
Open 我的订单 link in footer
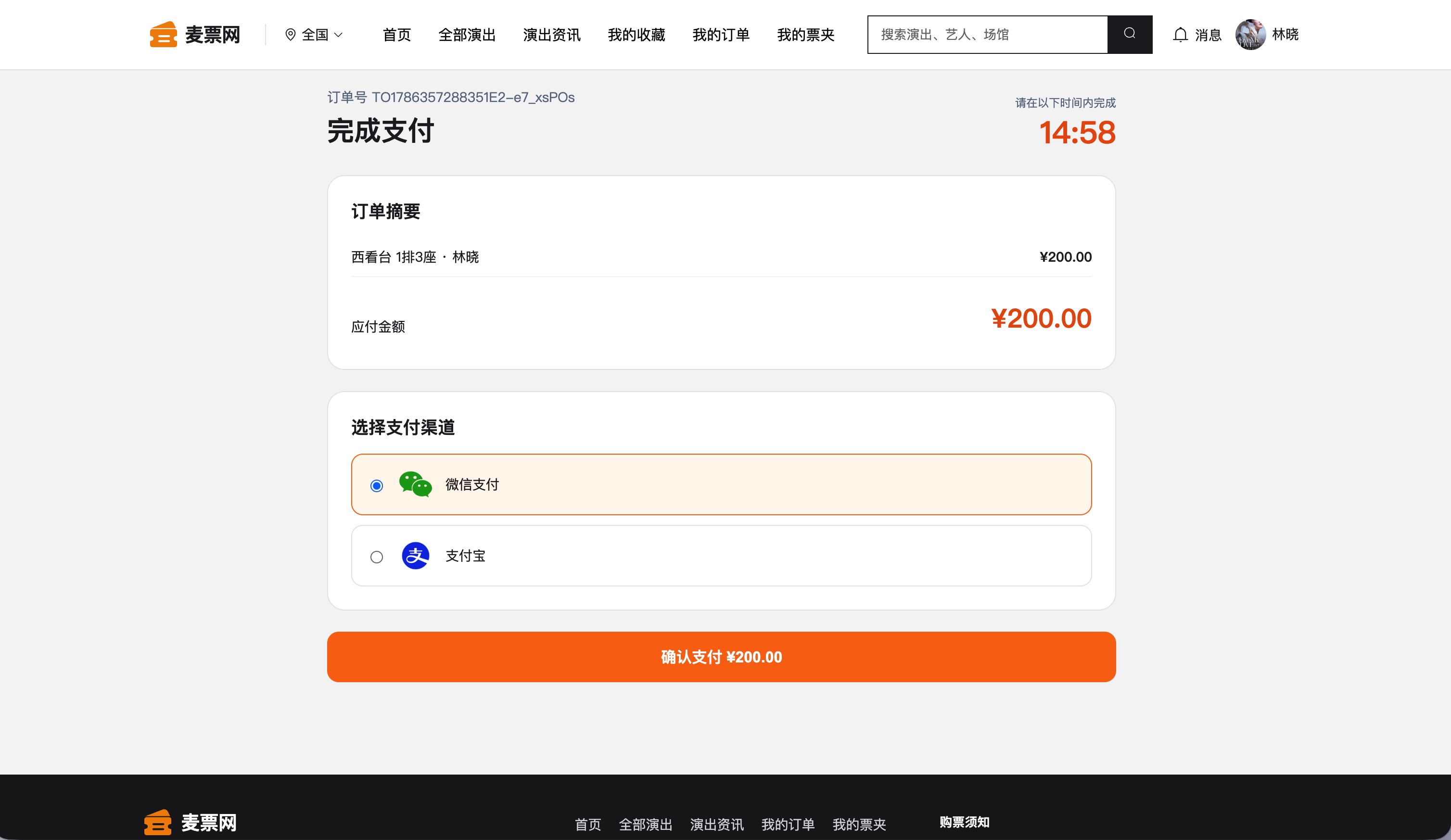(x=788, y=825)
